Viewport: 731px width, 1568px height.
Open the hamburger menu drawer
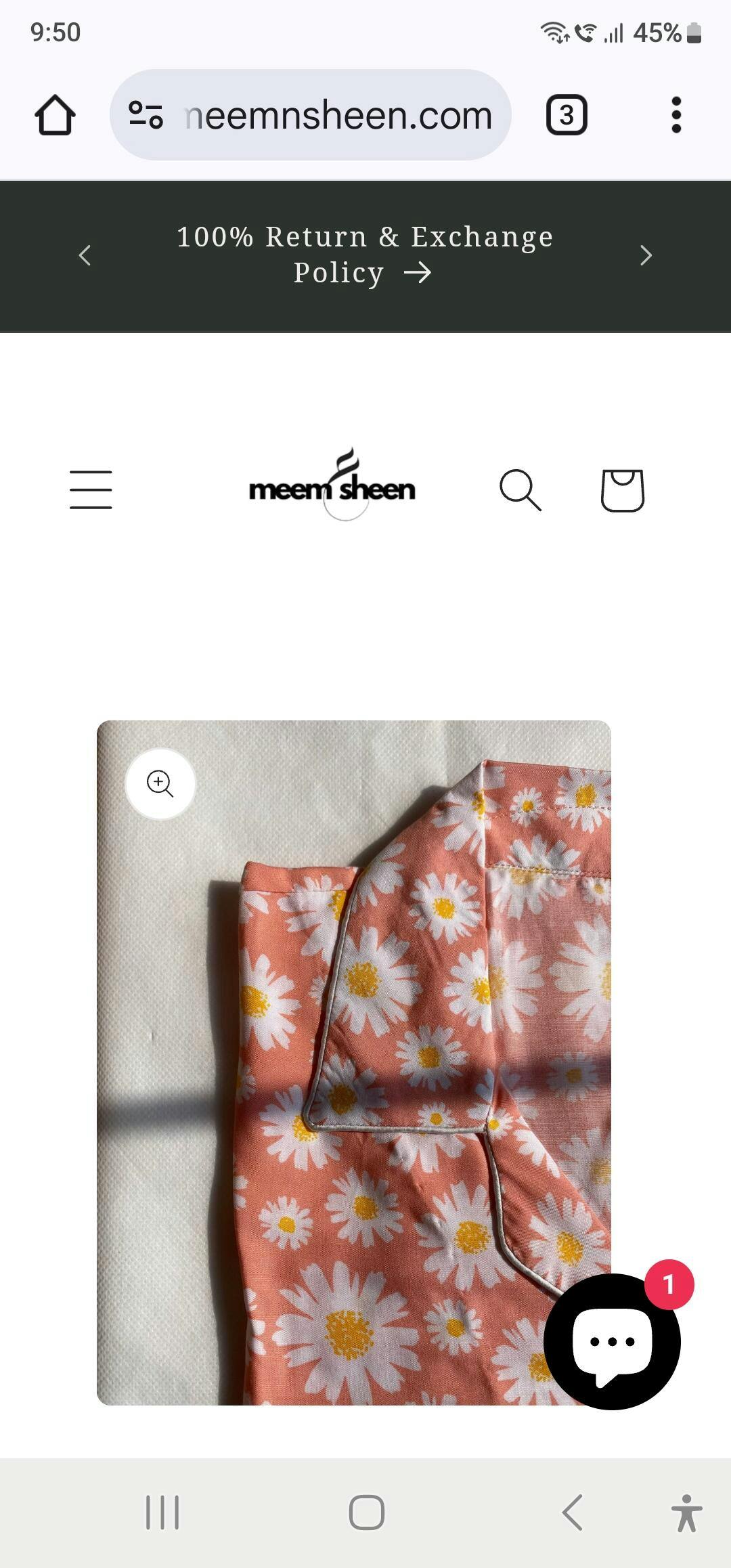(x=91, y=489)
